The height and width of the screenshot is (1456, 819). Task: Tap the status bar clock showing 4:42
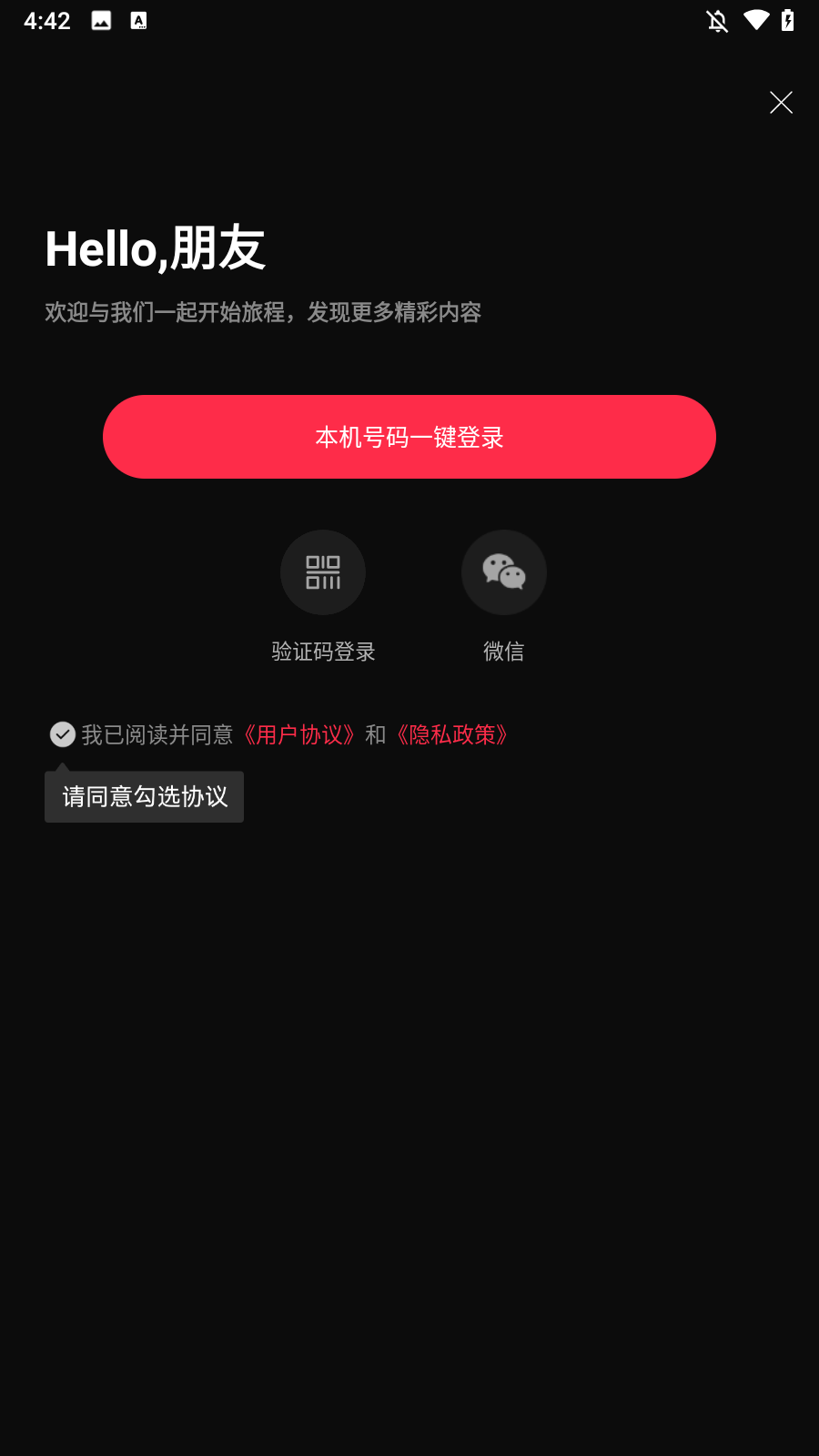pyautogui.click(x=45, y=20)
